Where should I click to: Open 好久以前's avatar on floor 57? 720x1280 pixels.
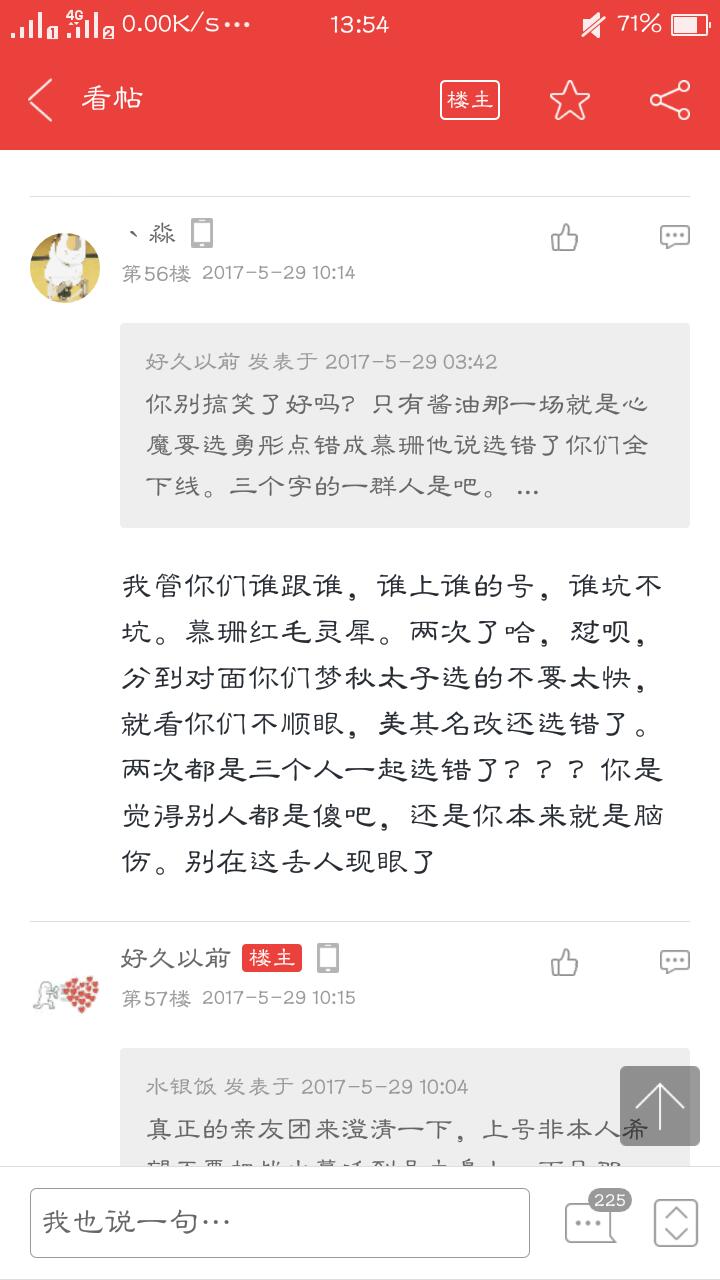[x=65, y=992]
